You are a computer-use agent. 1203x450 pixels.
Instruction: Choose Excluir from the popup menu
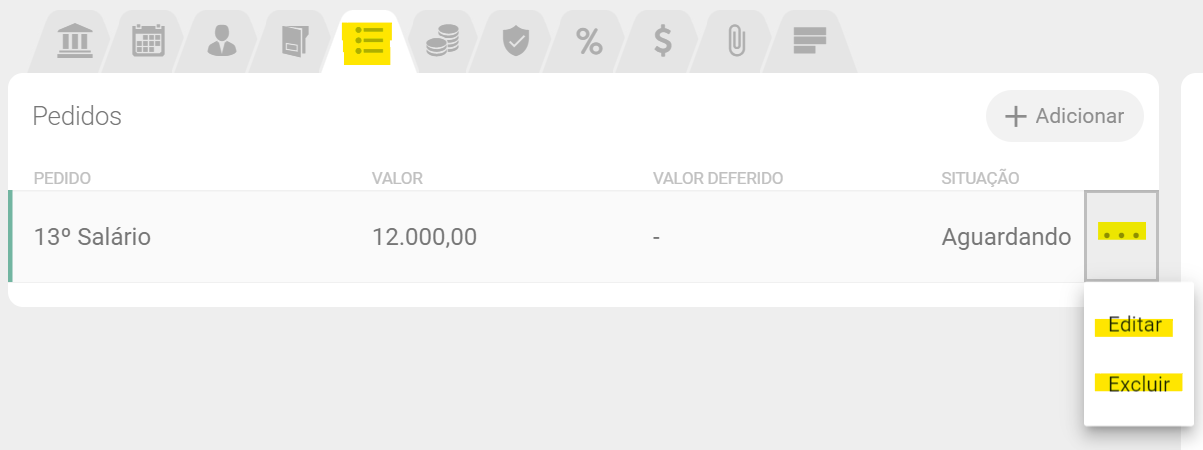(1138, 384)
